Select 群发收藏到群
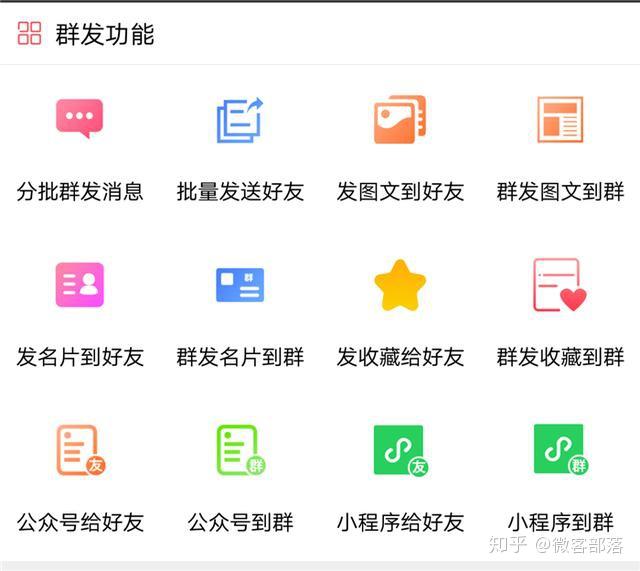Viewport: 640px width, 571px height. [x=560, y=285]
